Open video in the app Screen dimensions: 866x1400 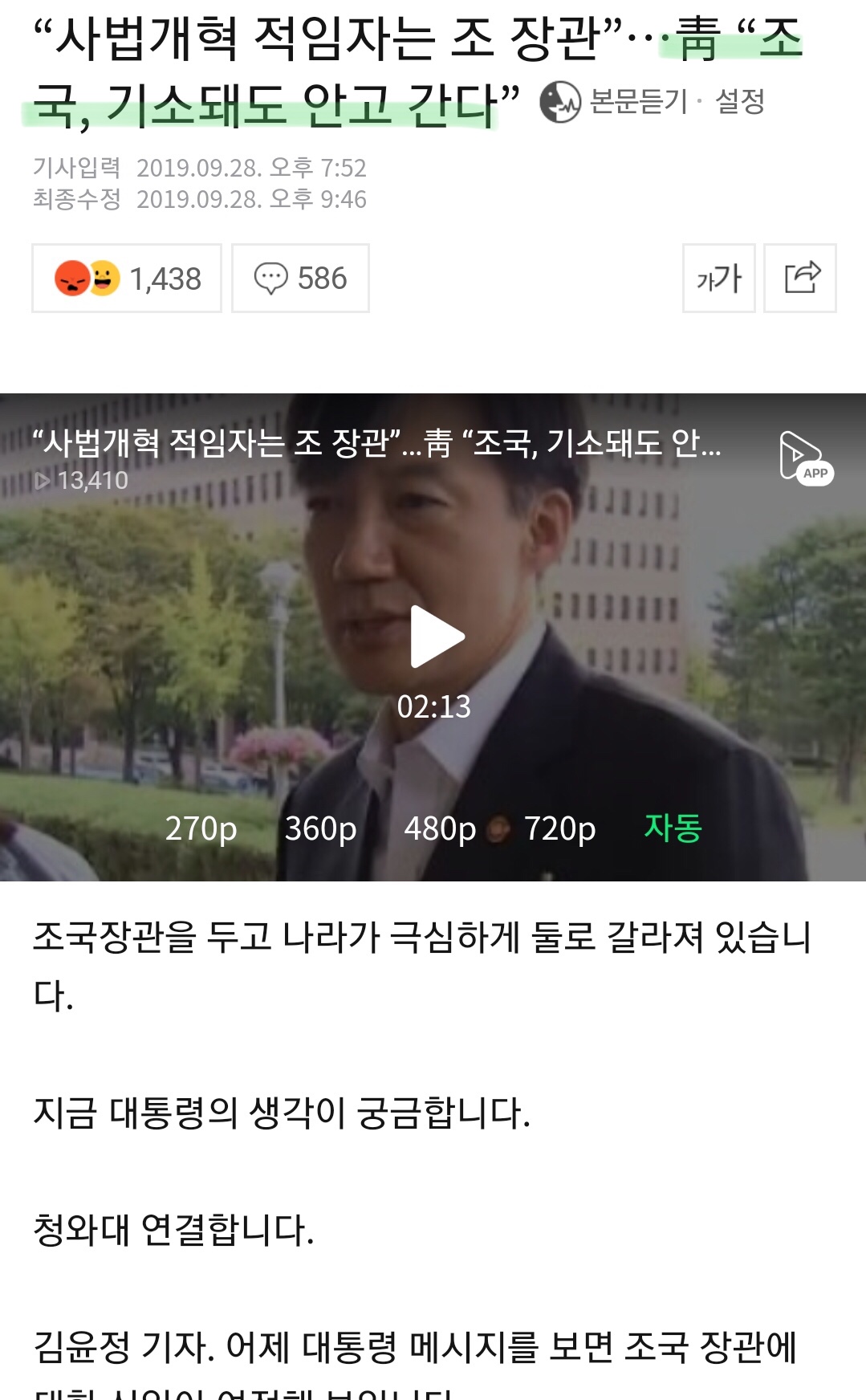(x=805, y=458)
